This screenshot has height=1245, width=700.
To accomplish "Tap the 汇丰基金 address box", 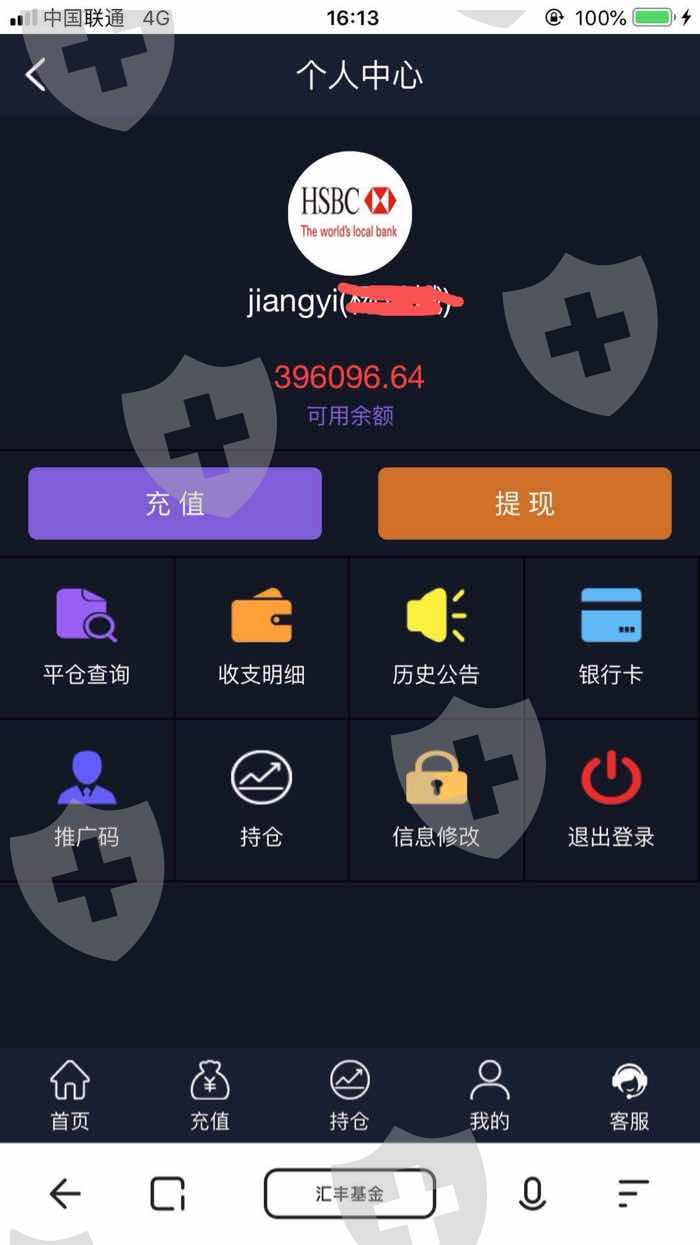I will pos(350,1193).
